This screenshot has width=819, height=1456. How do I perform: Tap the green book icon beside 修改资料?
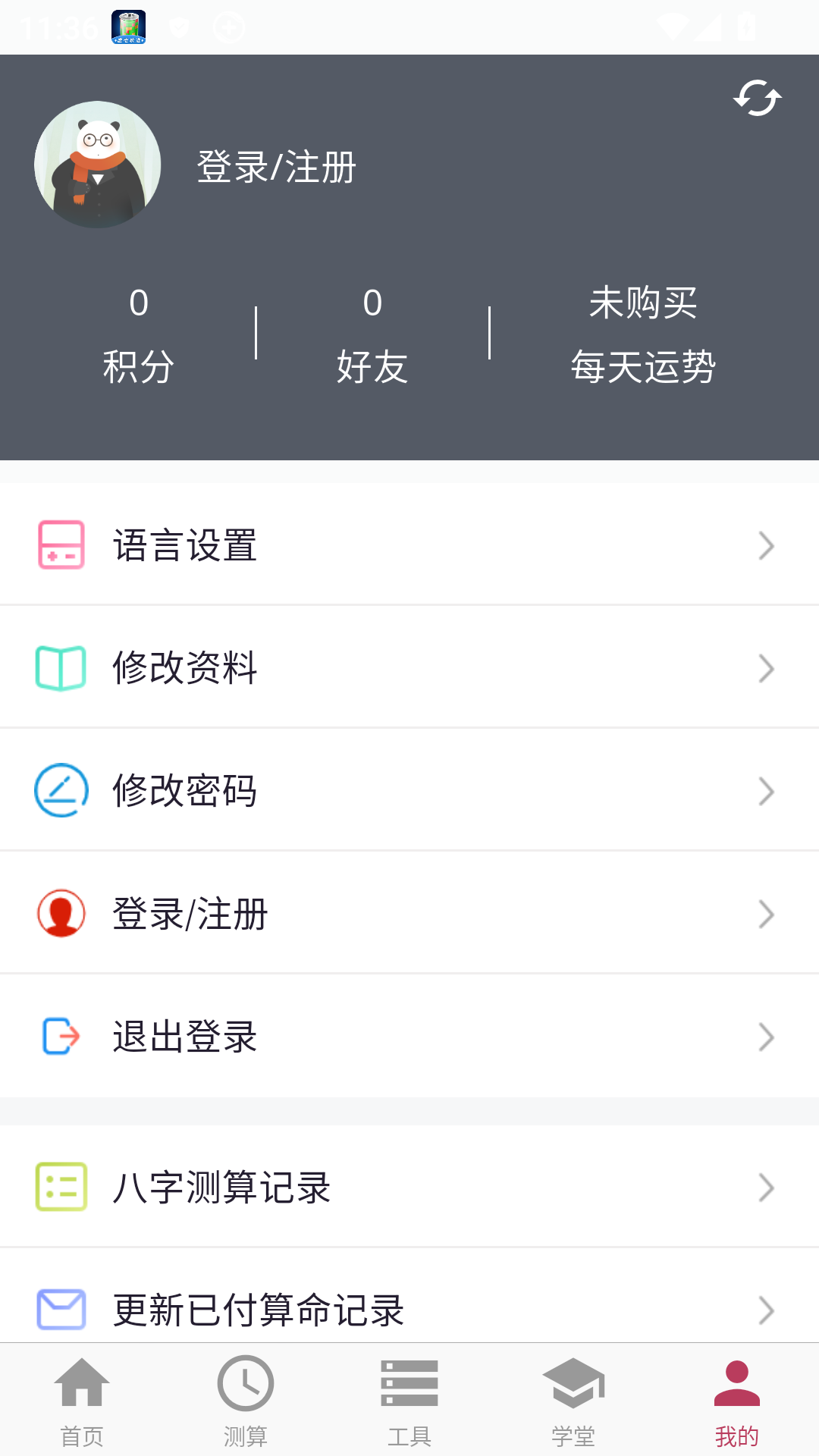point(60,667)
